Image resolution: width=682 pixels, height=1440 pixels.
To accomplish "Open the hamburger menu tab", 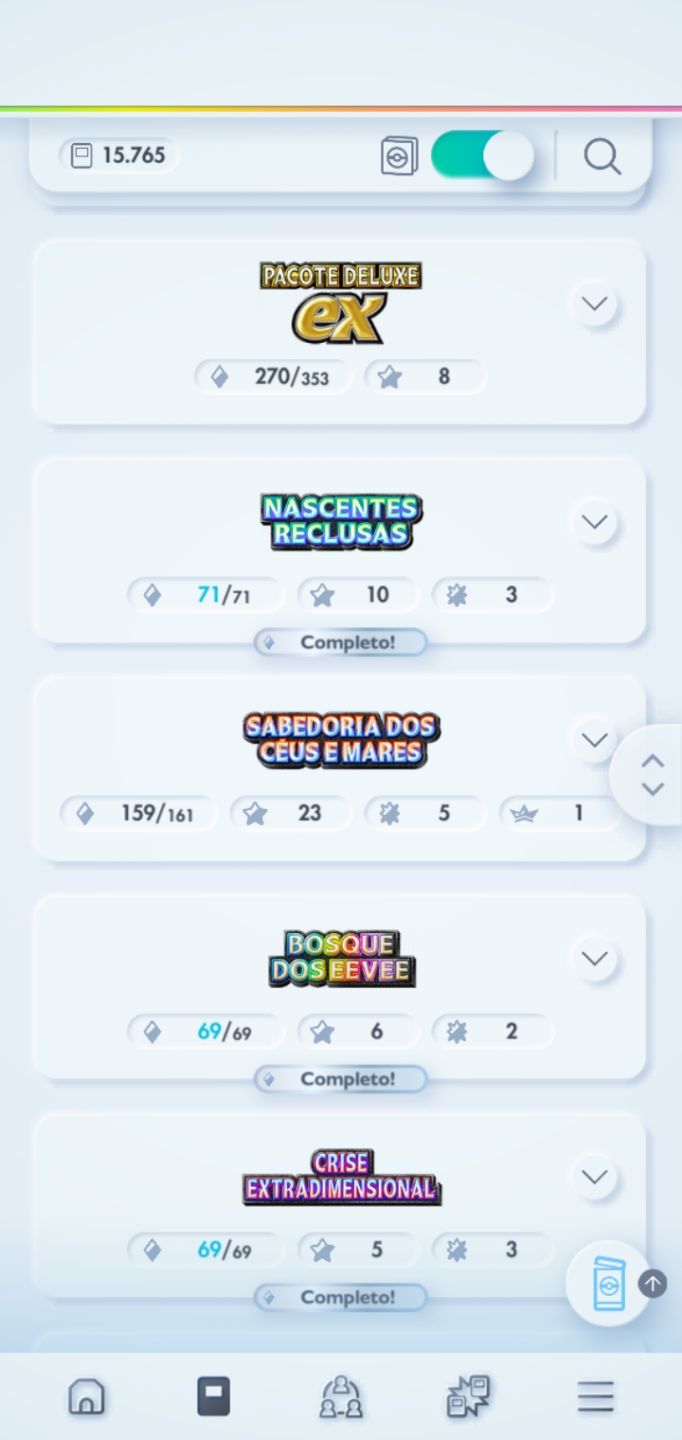I will [x=595, y=1396].
